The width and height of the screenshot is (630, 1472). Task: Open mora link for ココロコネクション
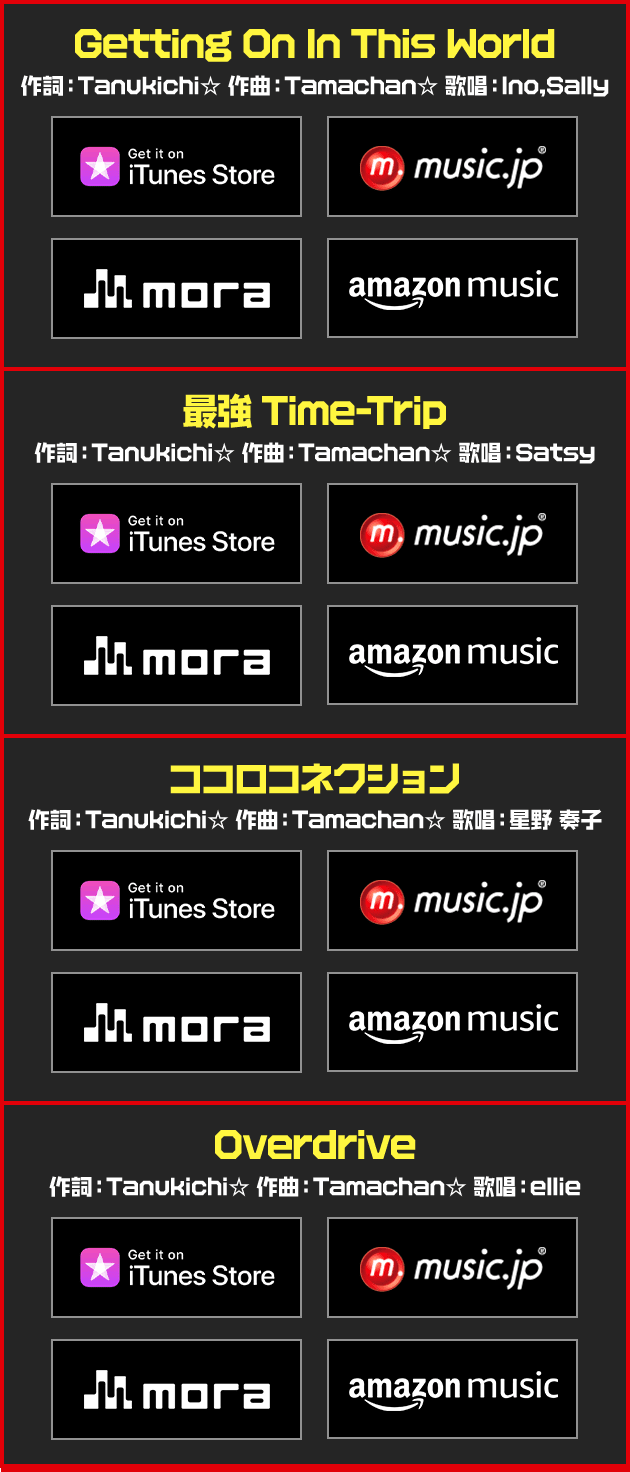point(176,1023)
